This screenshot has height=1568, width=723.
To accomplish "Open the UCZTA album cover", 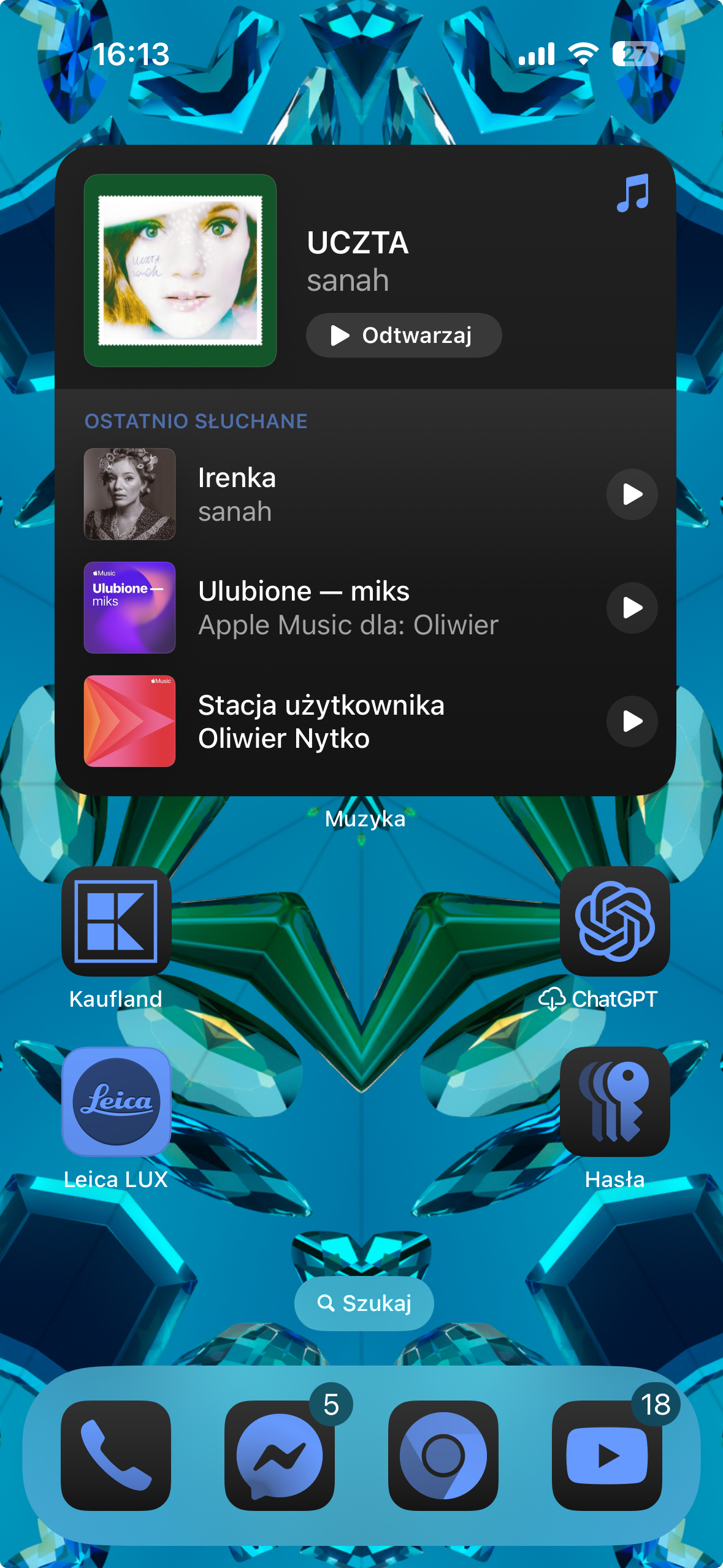I will tap(180, 271).
